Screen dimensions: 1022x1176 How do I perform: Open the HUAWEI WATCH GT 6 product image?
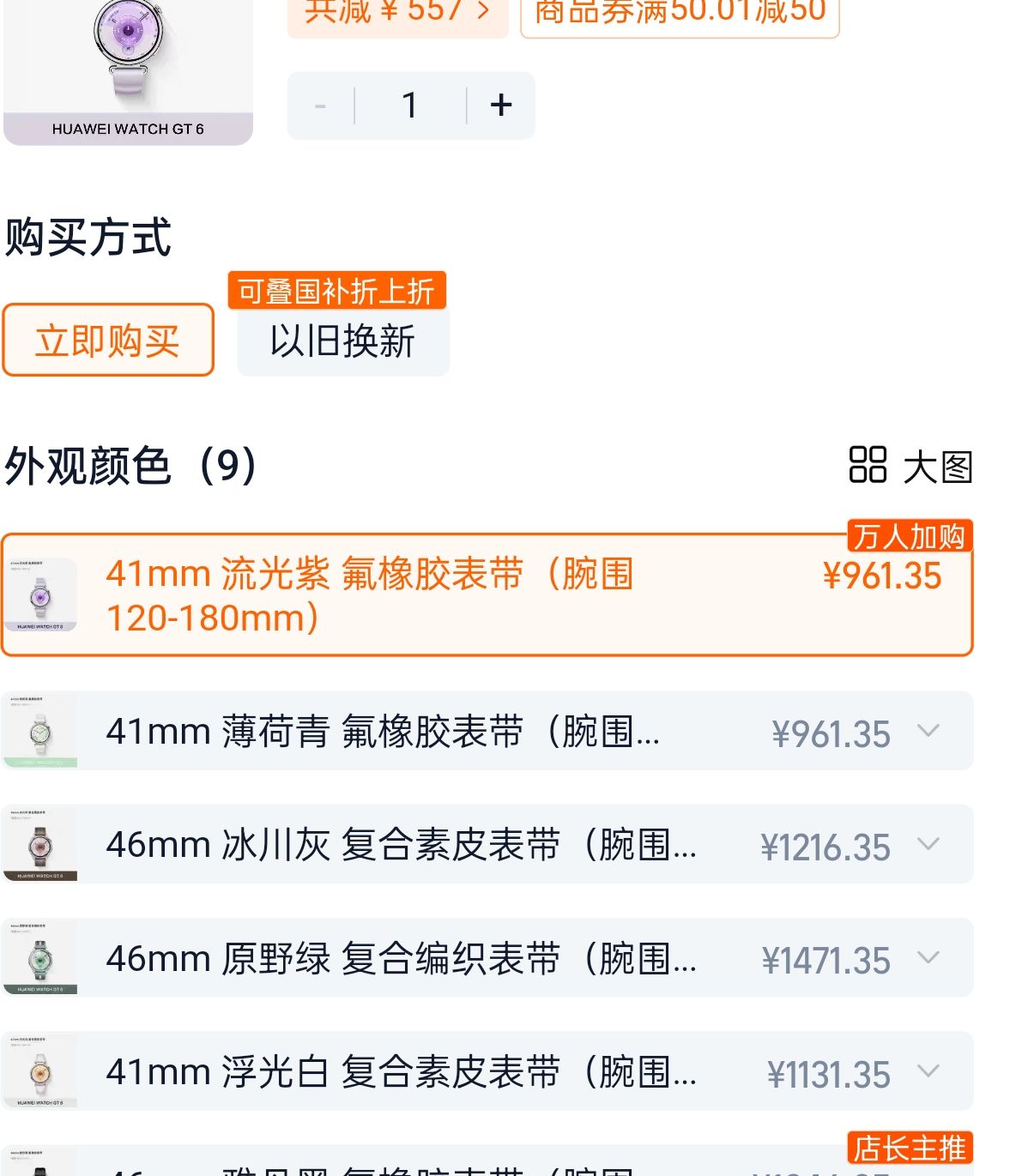tap(129, 70)
